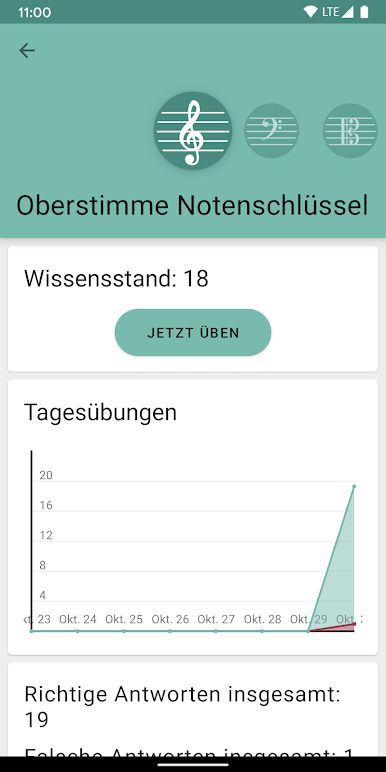Start practicing with JETZT ÜBEN
The height and width of the screenshot is (772, 386).
click(193, 332)
